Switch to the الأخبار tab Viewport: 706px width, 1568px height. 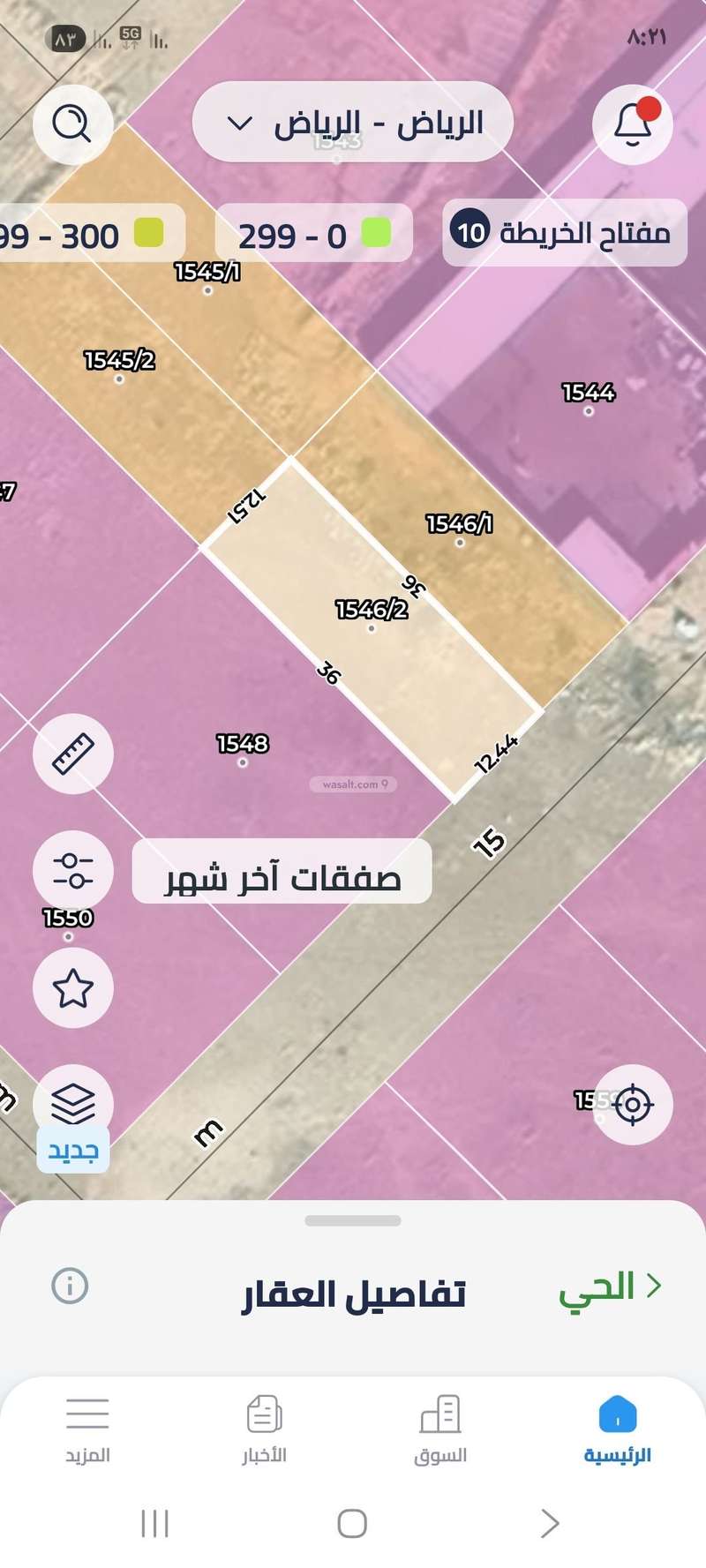coord(264,1429)
